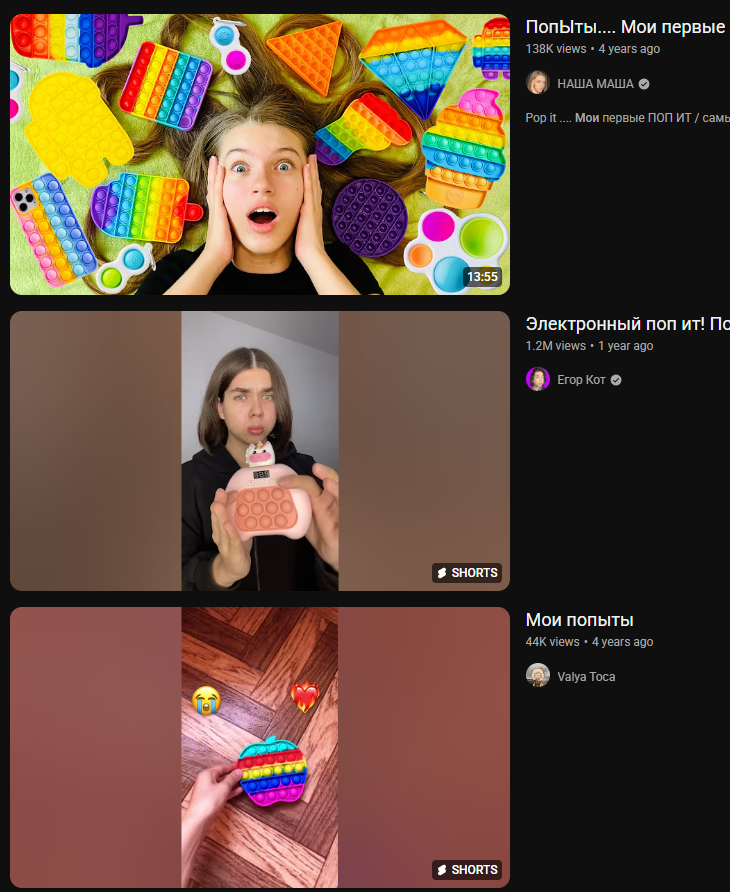This screenshot has height=892, width=730.
Task: Visit the Valya Toca channel
Action: (585, 677)
